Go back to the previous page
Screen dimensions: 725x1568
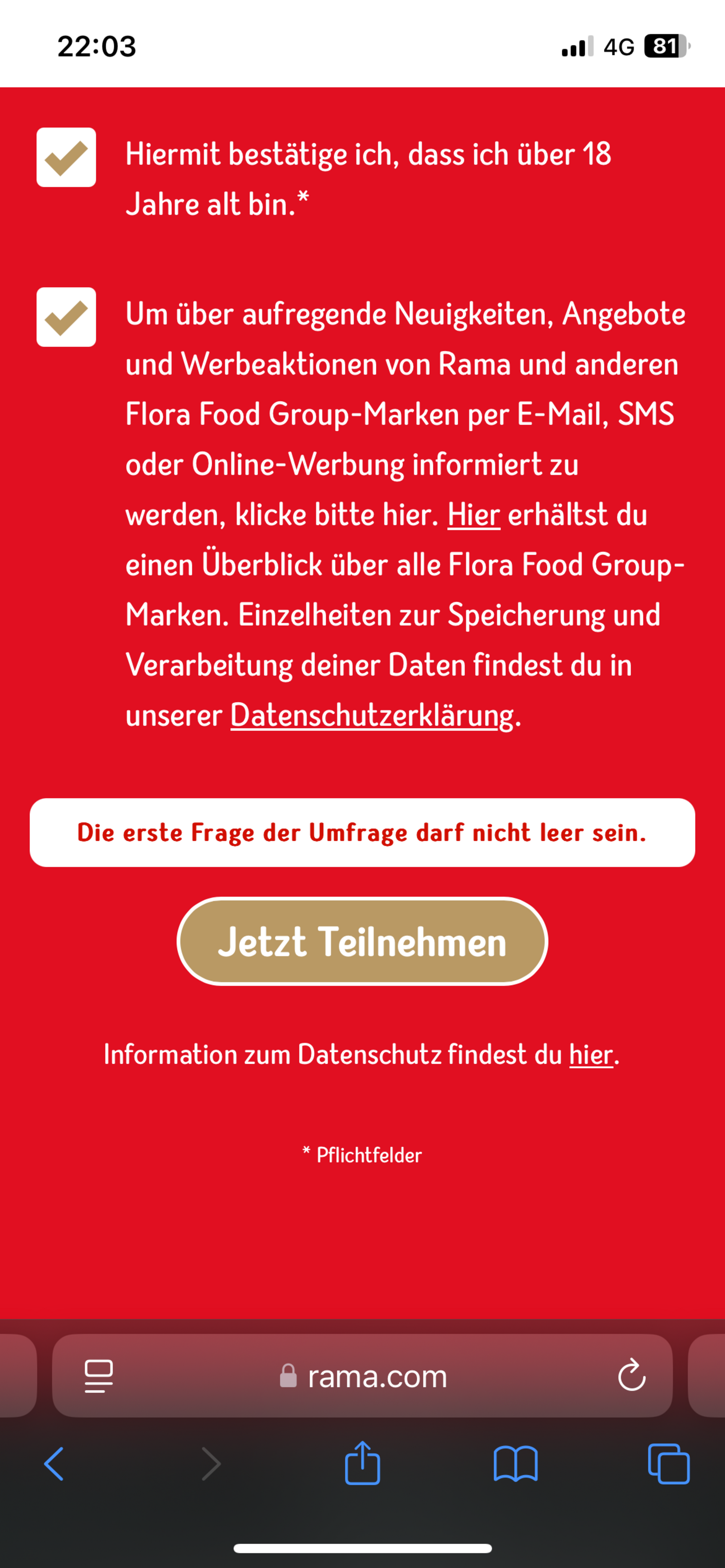pyautogui.click(x=54, y=1464)
